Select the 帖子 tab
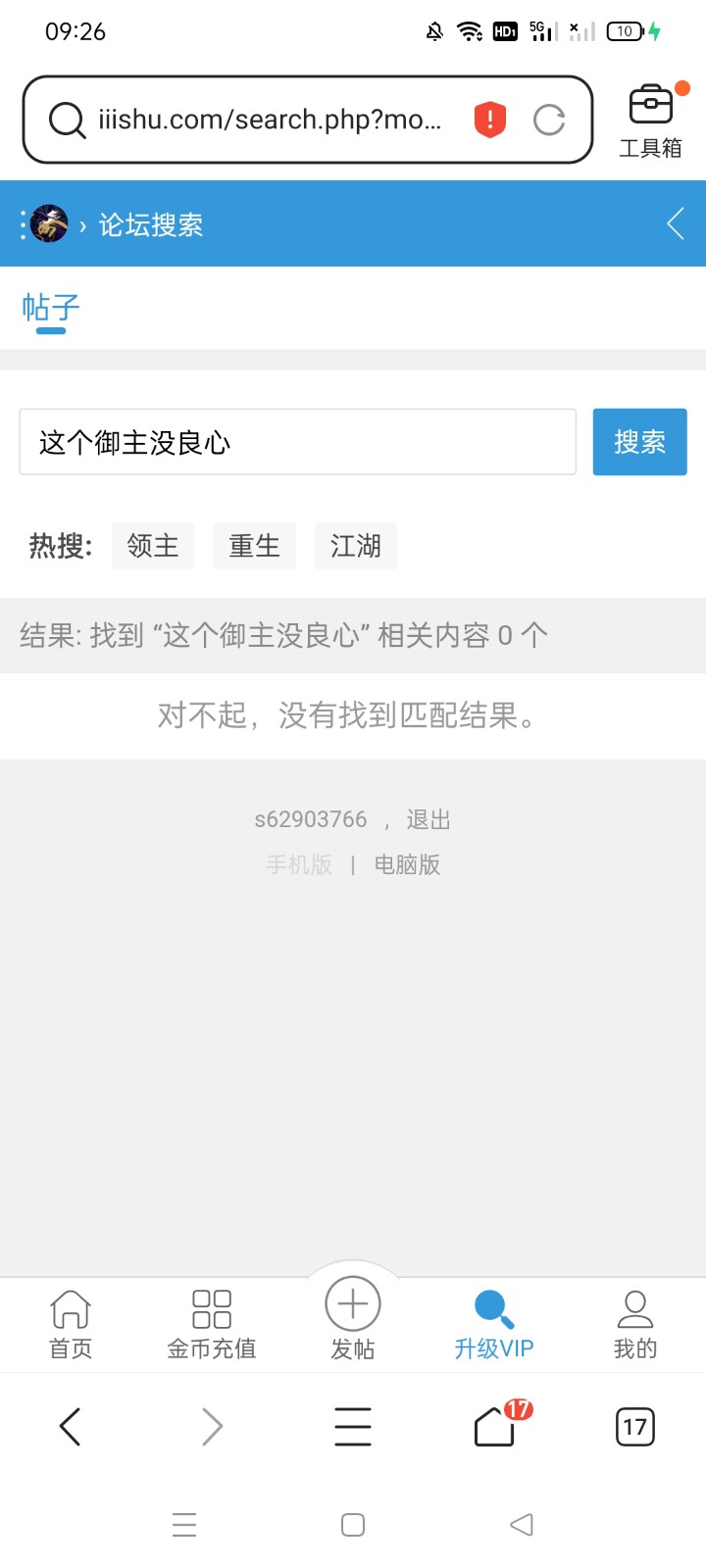The height and width of the screenshot is (1568, 706). [x=51, y=308]
